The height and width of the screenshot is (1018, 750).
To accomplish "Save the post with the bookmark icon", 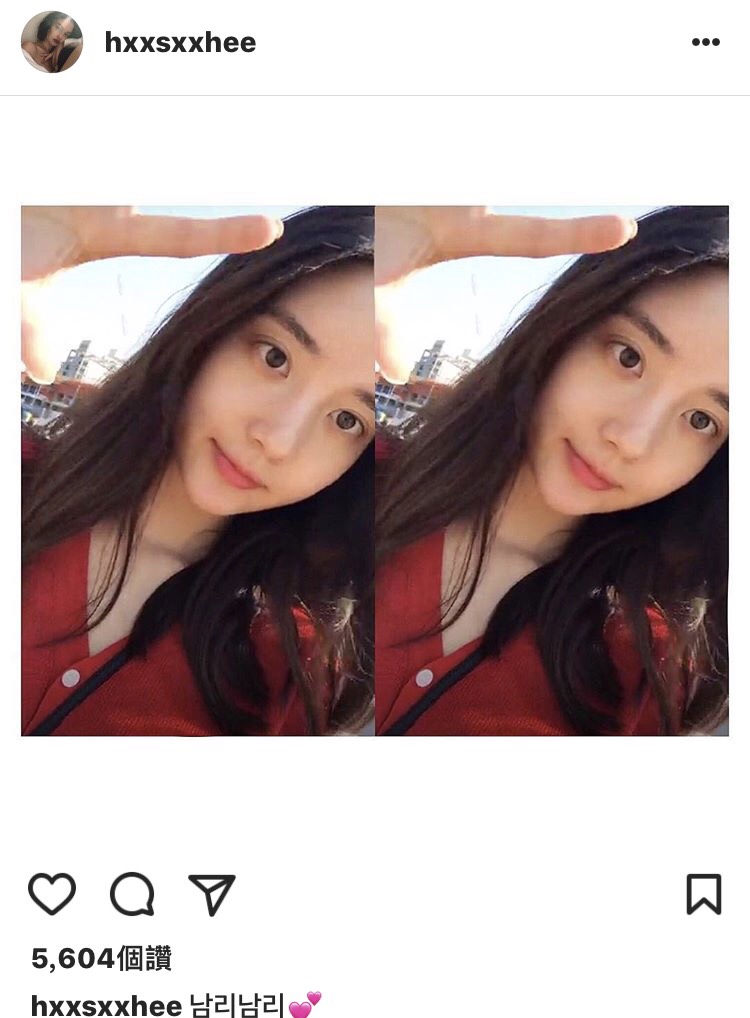I will [x=704, y=894].
